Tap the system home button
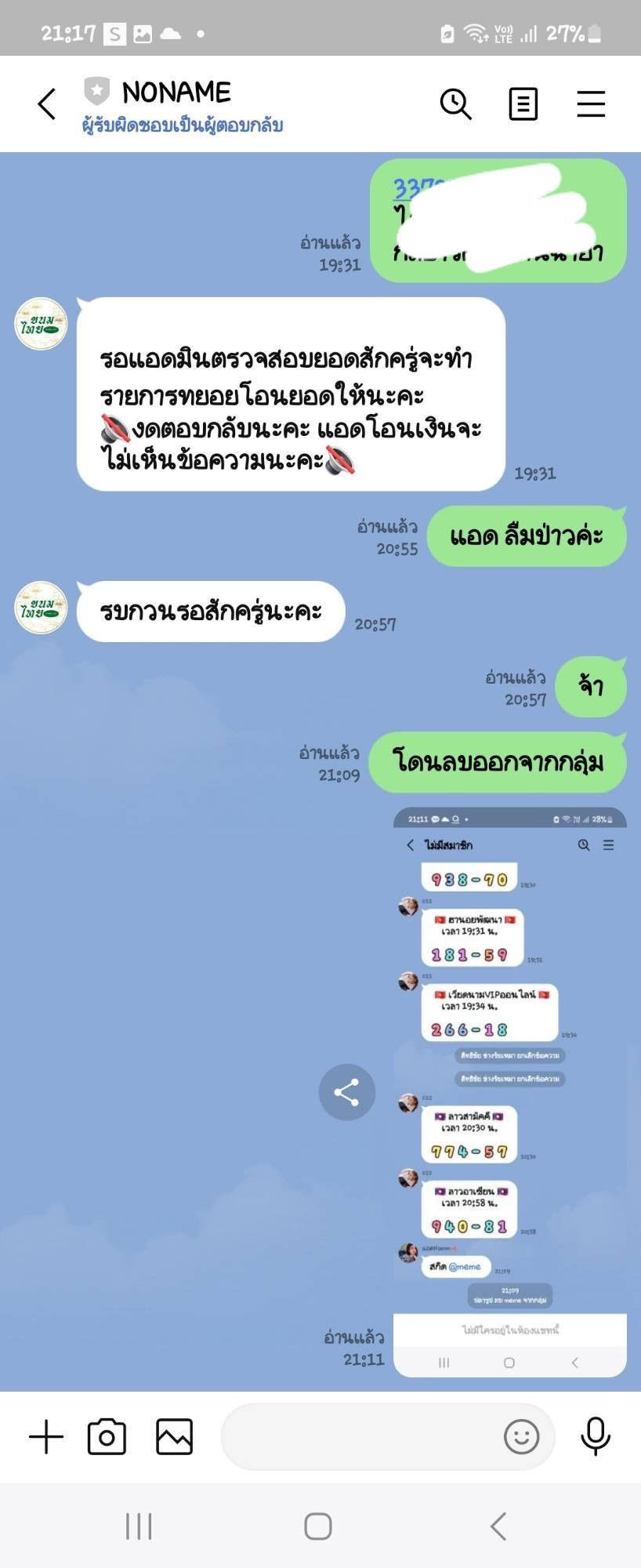The height and width of the screenshot is (1568, 641). pyautogui.click(x=318, y=1526)
